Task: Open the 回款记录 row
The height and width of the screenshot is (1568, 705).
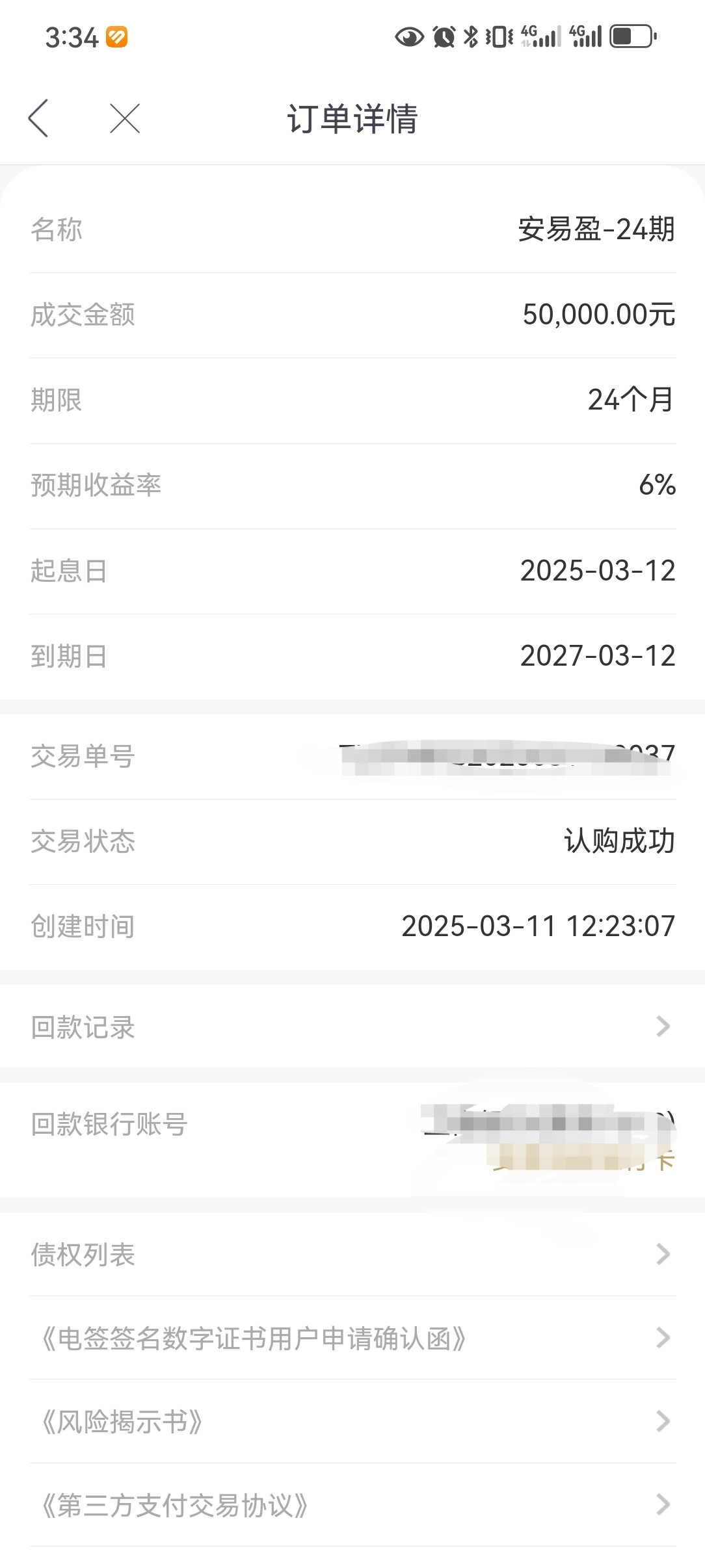Action: point(352,1026)
